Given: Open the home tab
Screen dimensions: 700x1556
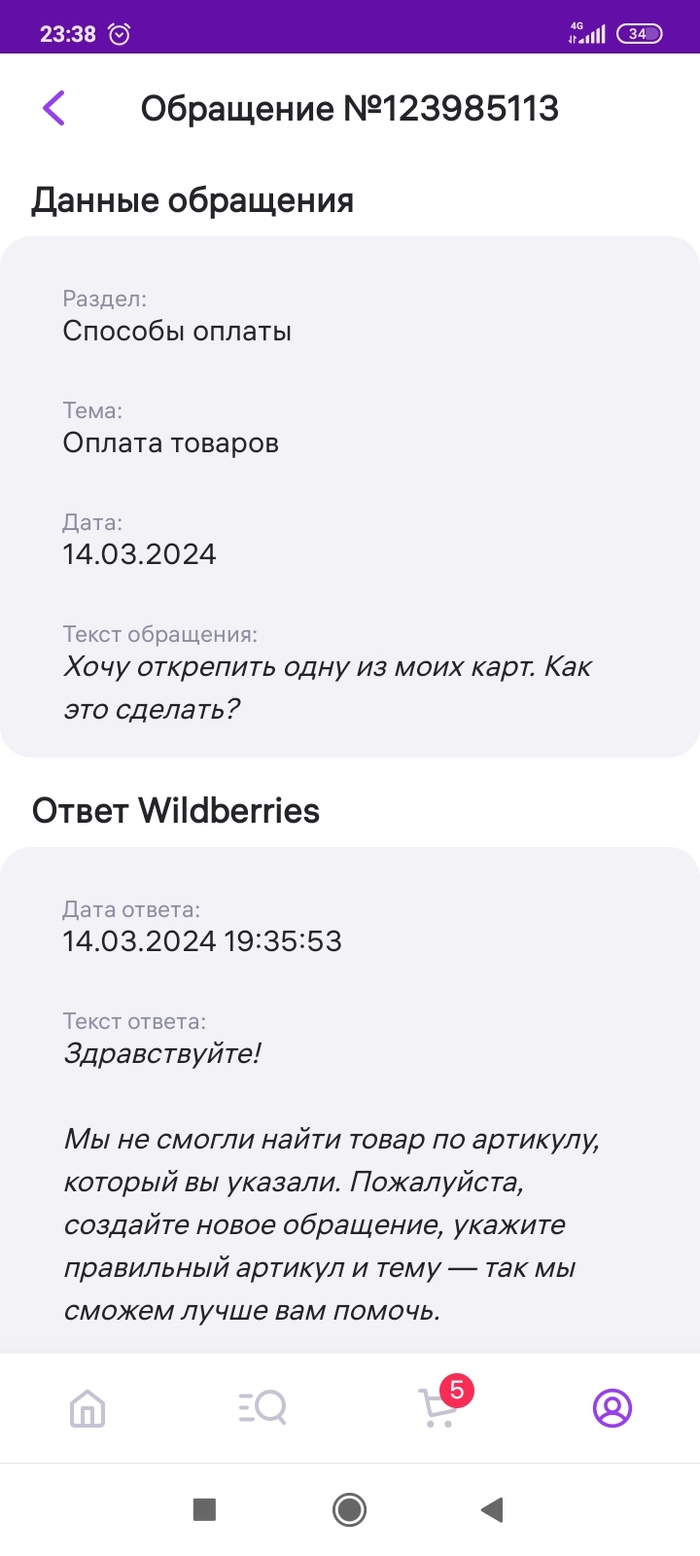Looking at the screenshot, I should pos(88,1408).
